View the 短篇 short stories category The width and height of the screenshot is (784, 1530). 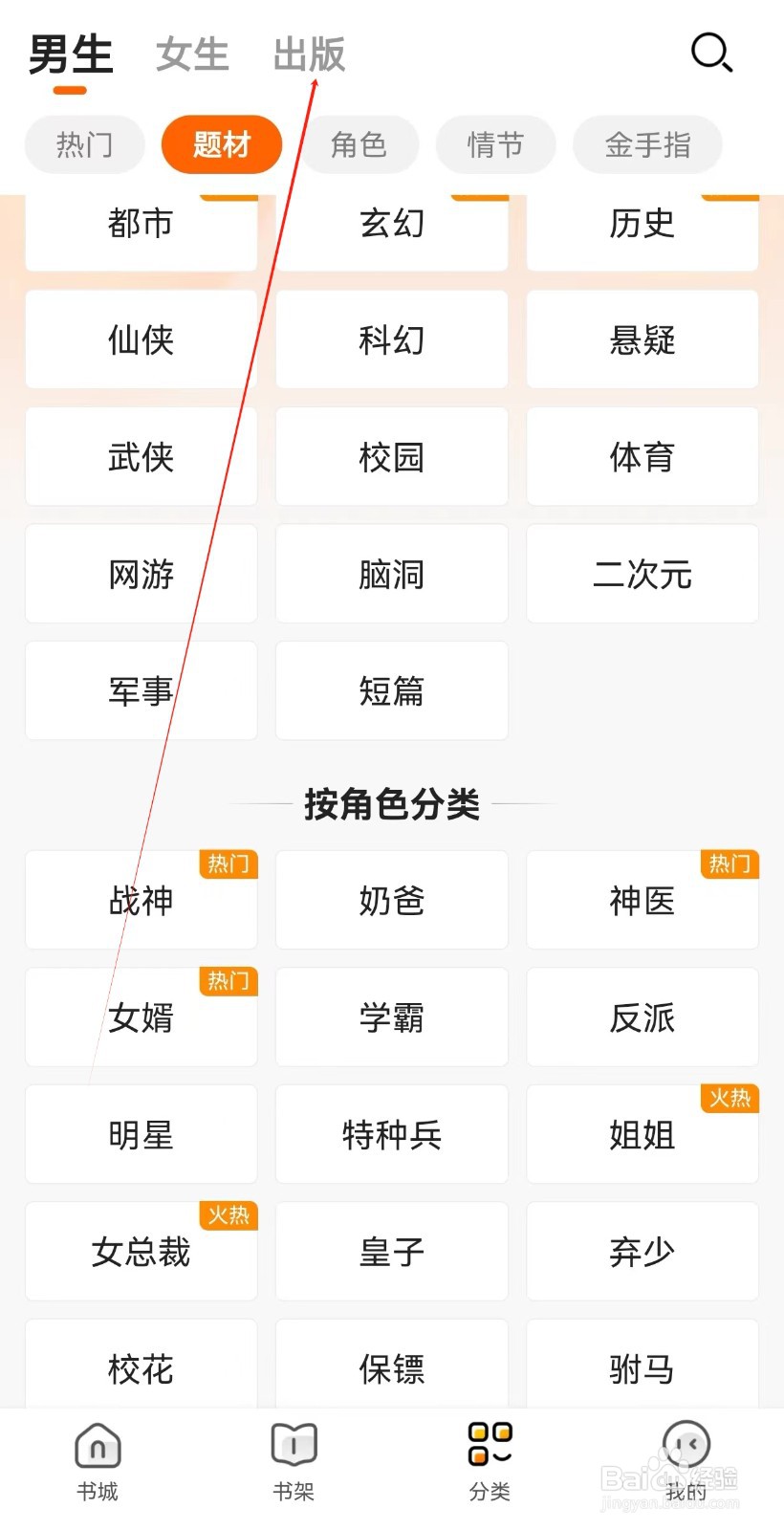(x=391, y=690)
